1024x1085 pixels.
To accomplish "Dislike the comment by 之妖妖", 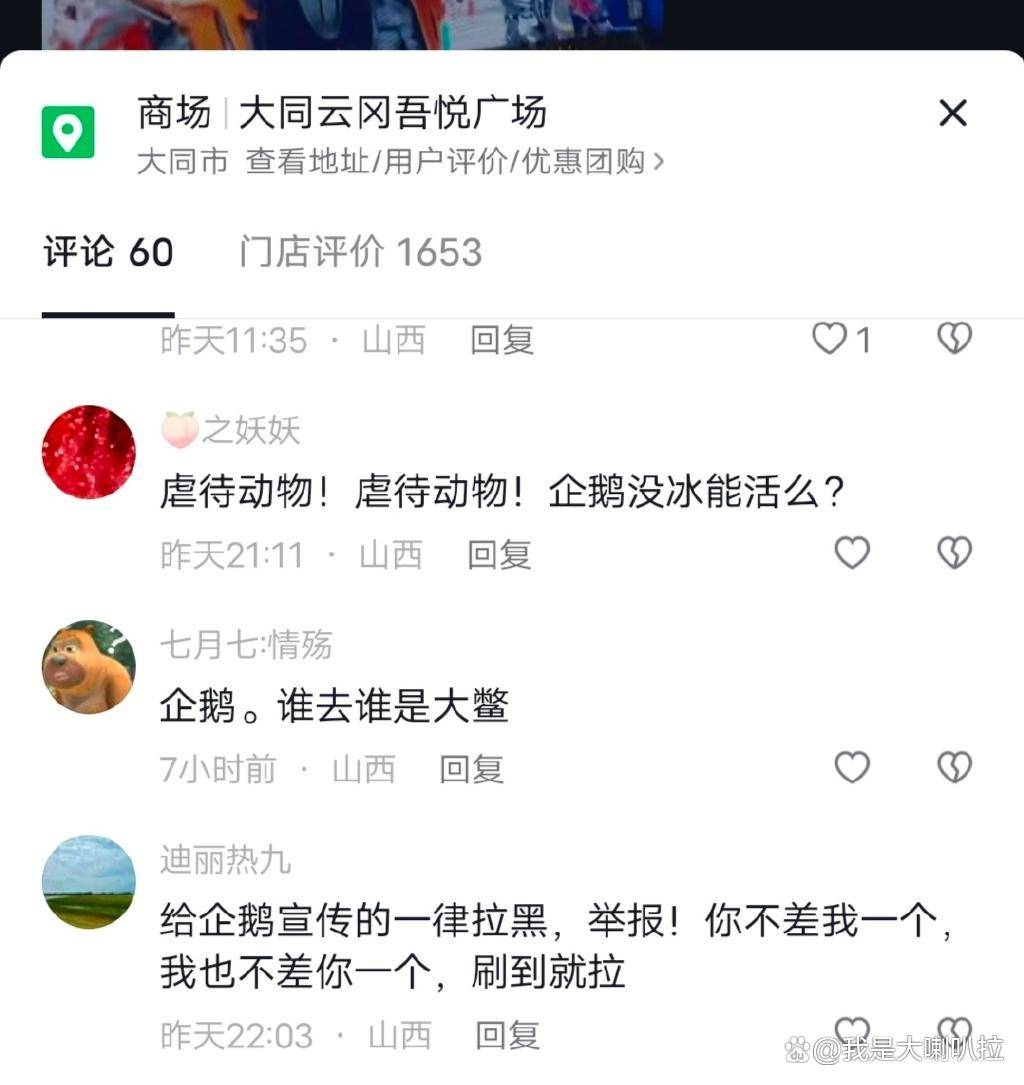I will 954,552.
